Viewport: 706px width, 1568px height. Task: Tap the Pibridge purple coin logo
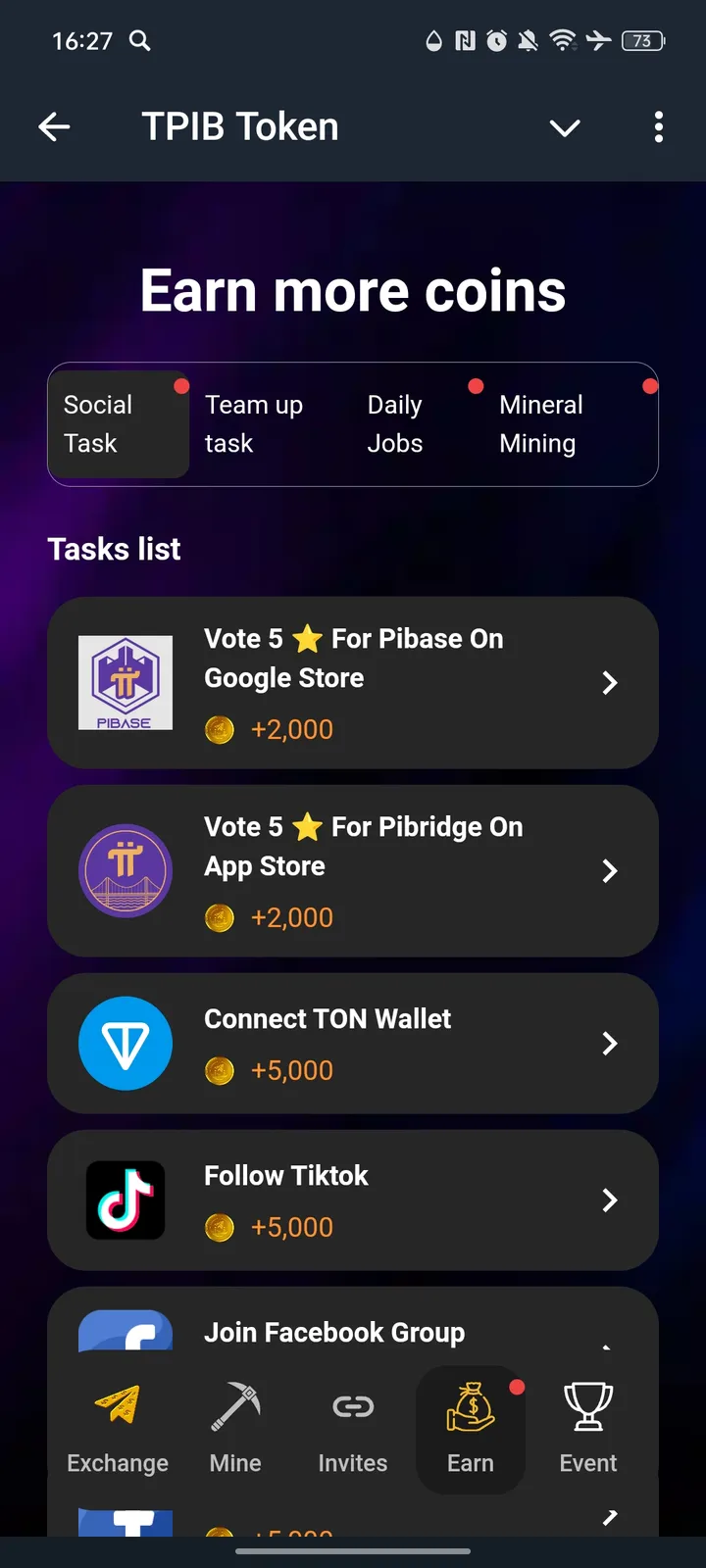(x=126, y=870)
